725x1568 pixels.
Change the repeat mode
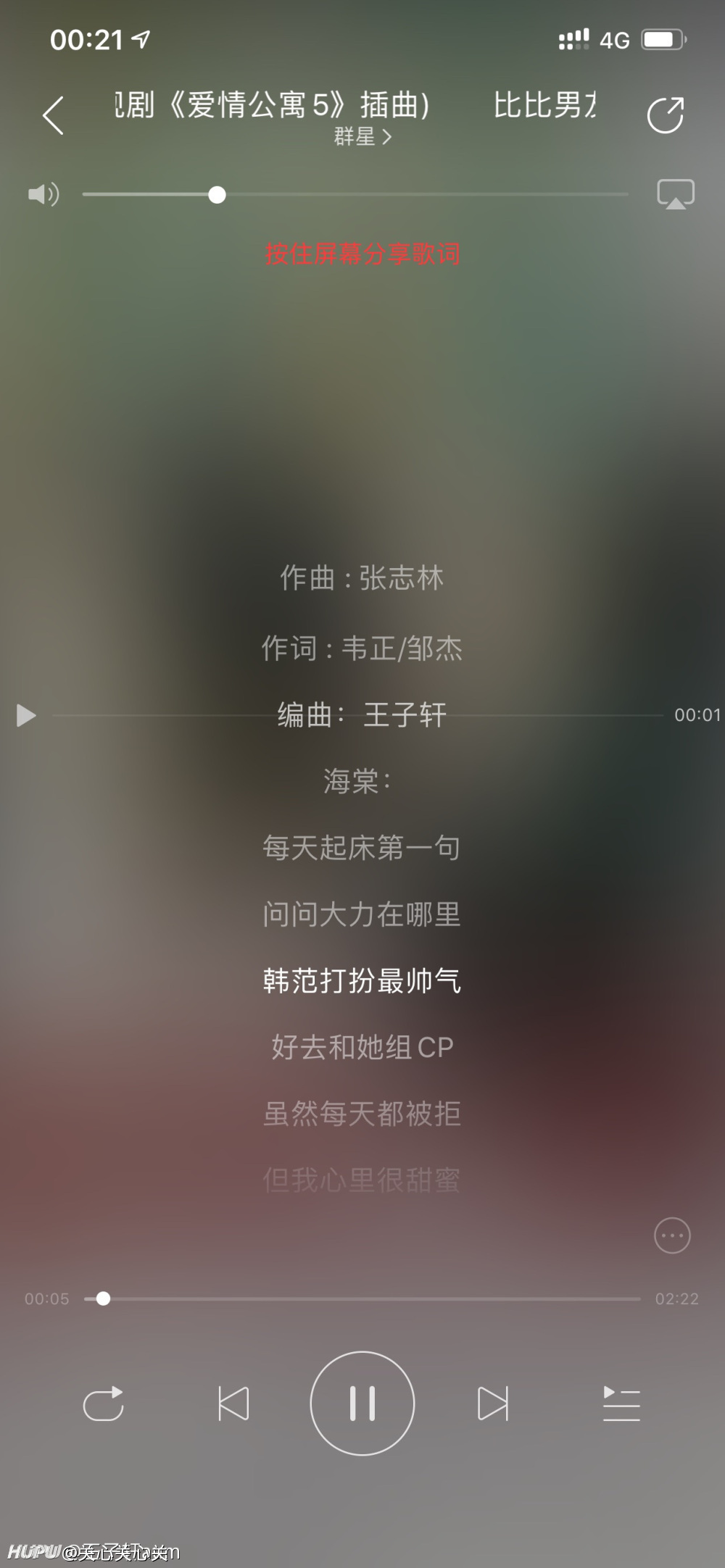pyautogui.click(x=104, y=1404)
